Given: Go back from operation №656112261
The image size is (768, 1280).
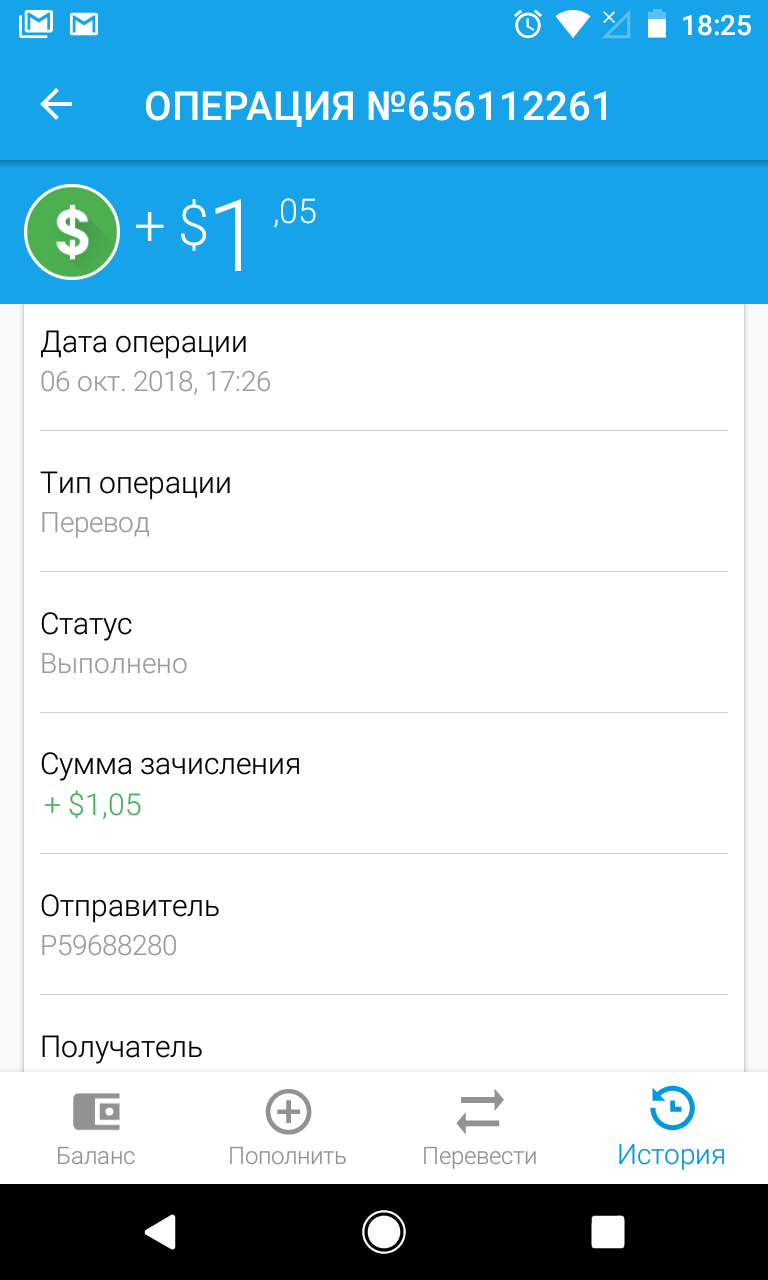Looking at the screenshot, I should click(x=57, y=105).
